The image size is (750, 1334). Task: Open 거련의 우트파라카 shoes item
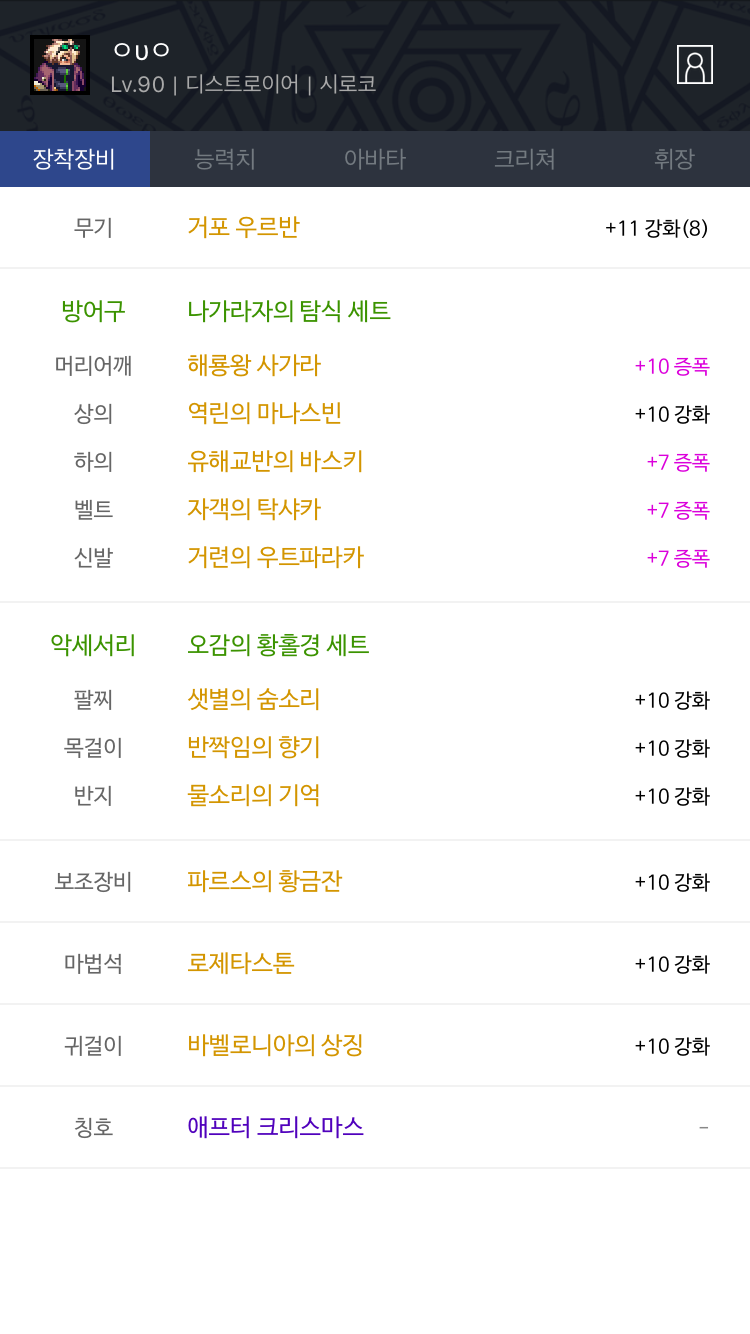pyautogui.click(x=275, y=557)
